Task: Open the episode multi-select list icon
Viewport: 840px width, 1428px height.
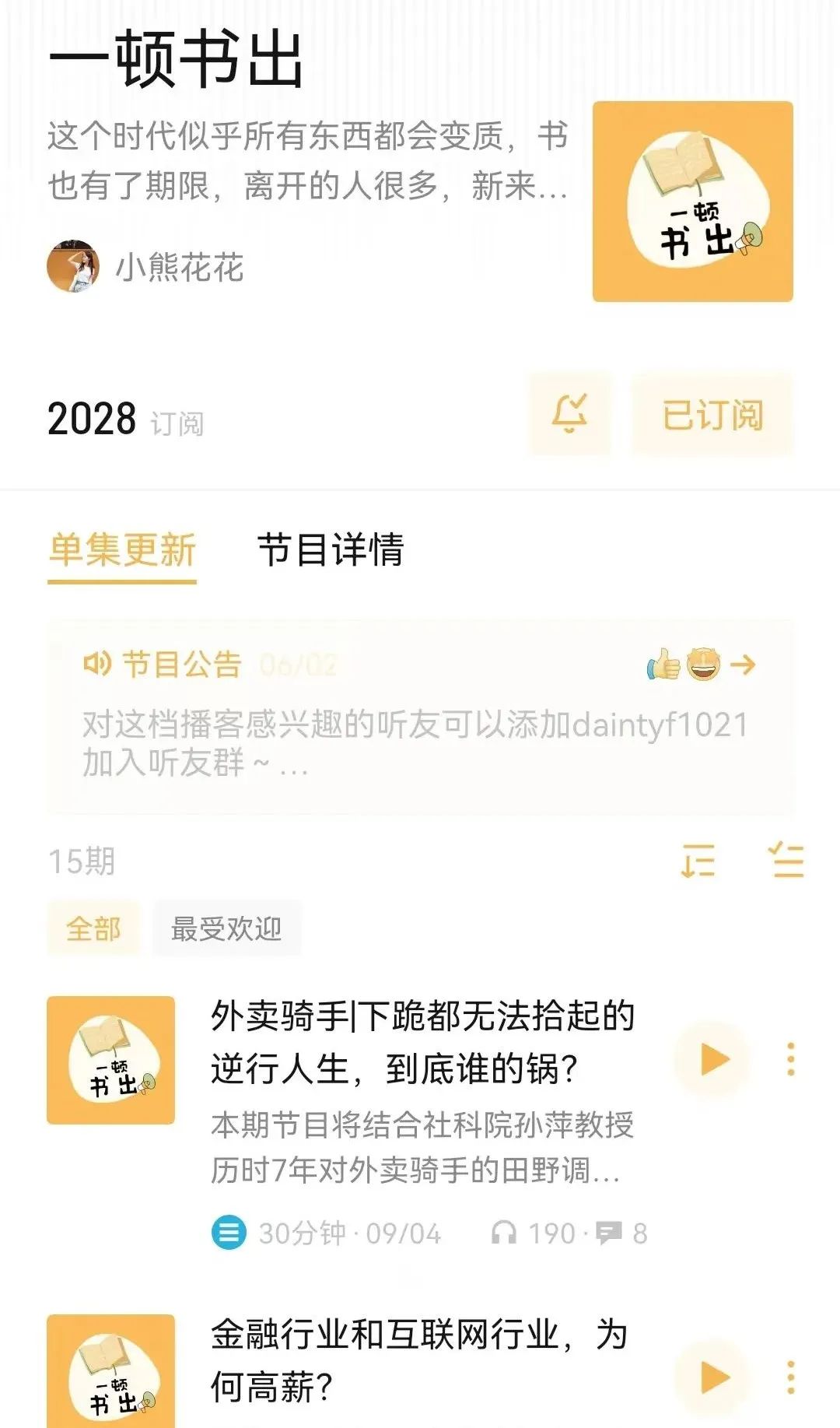Action: coord(786,861)
